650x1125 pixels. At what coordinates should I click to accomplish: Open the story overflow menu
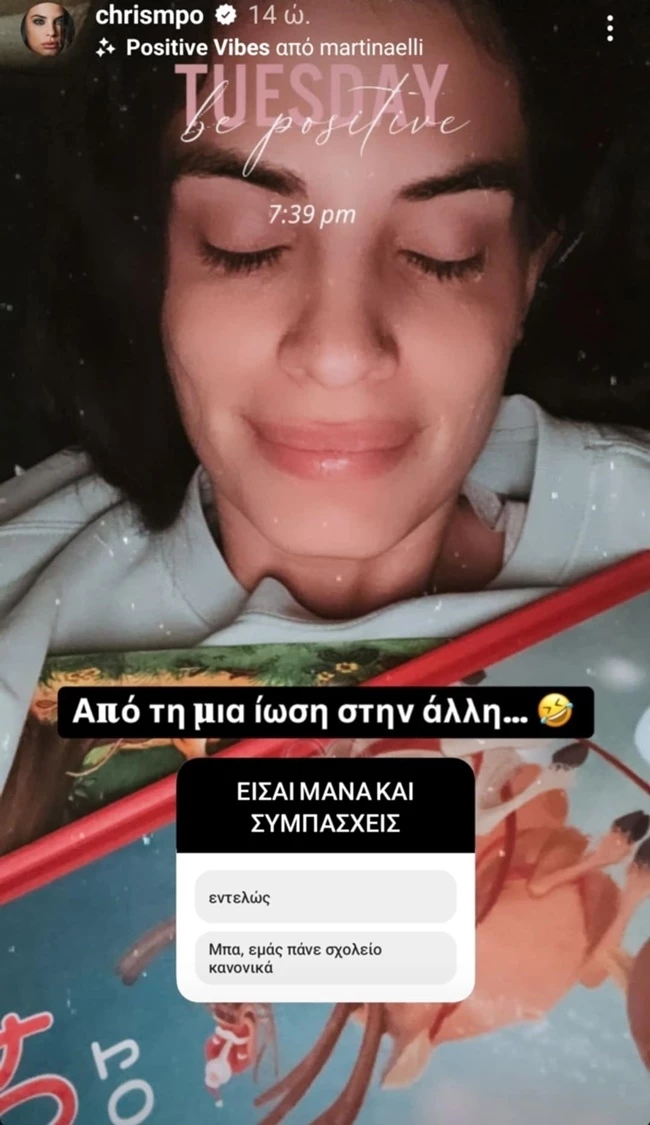pos(609,28)
